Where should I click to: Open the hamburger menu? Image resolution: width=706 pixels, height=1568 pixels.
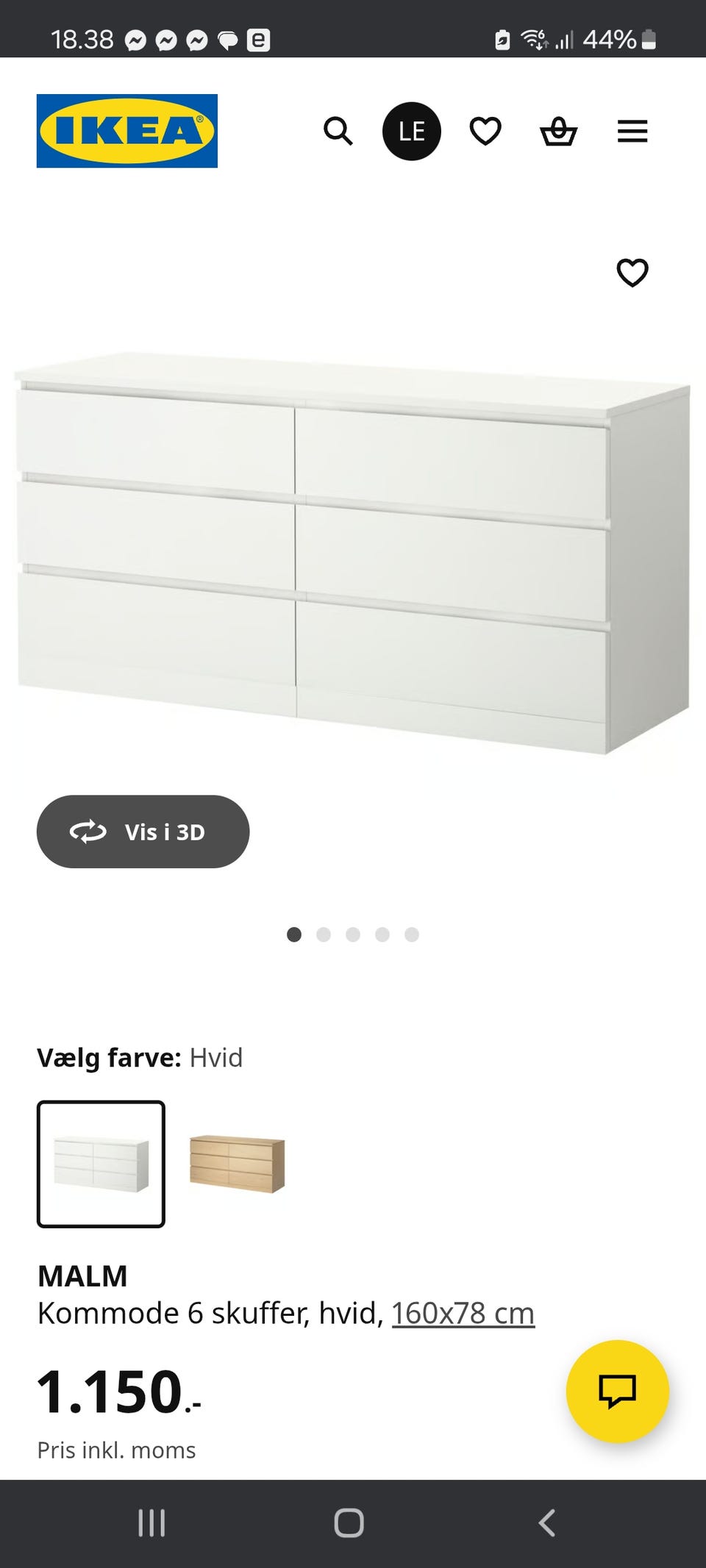point(632,132)
